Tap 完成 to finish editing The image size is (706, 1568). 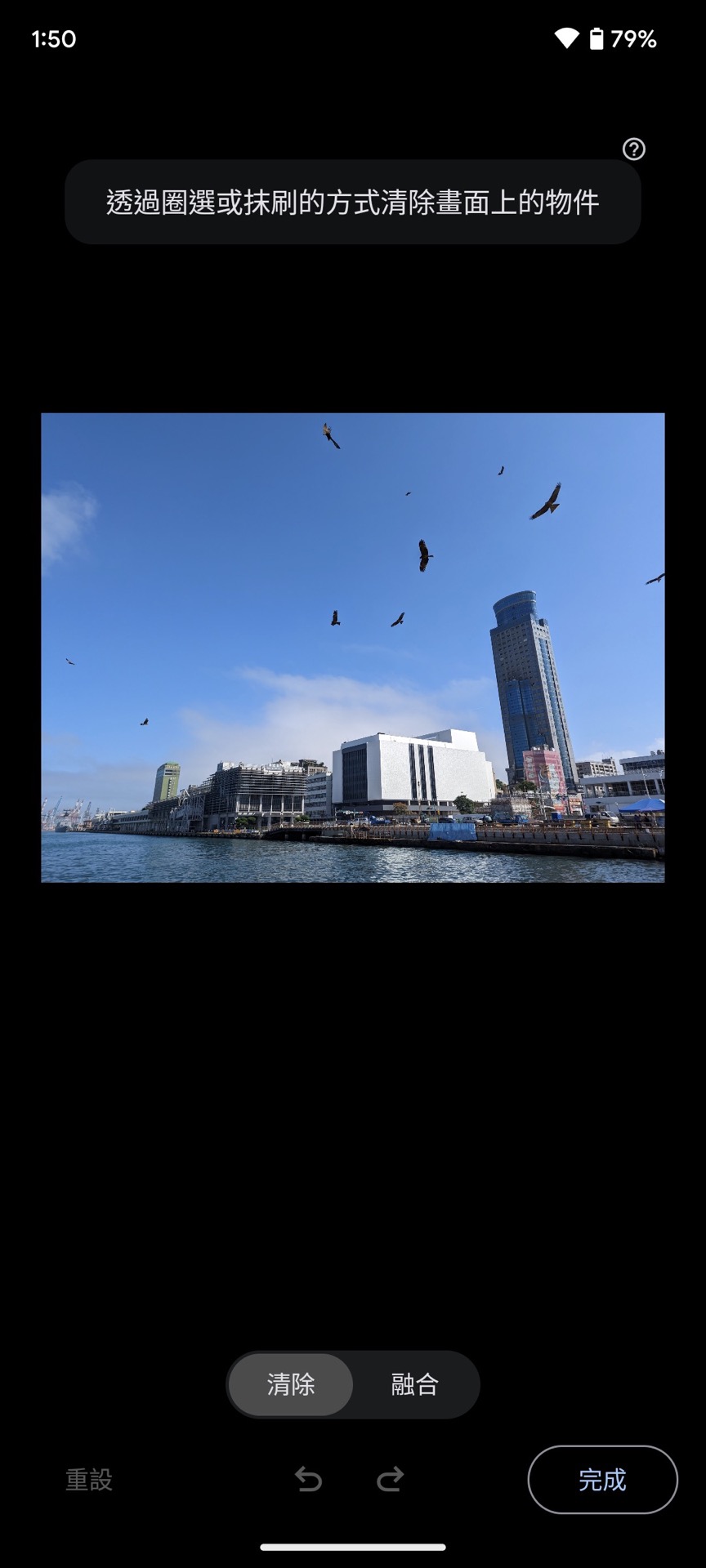click(x=602, y=1479)
